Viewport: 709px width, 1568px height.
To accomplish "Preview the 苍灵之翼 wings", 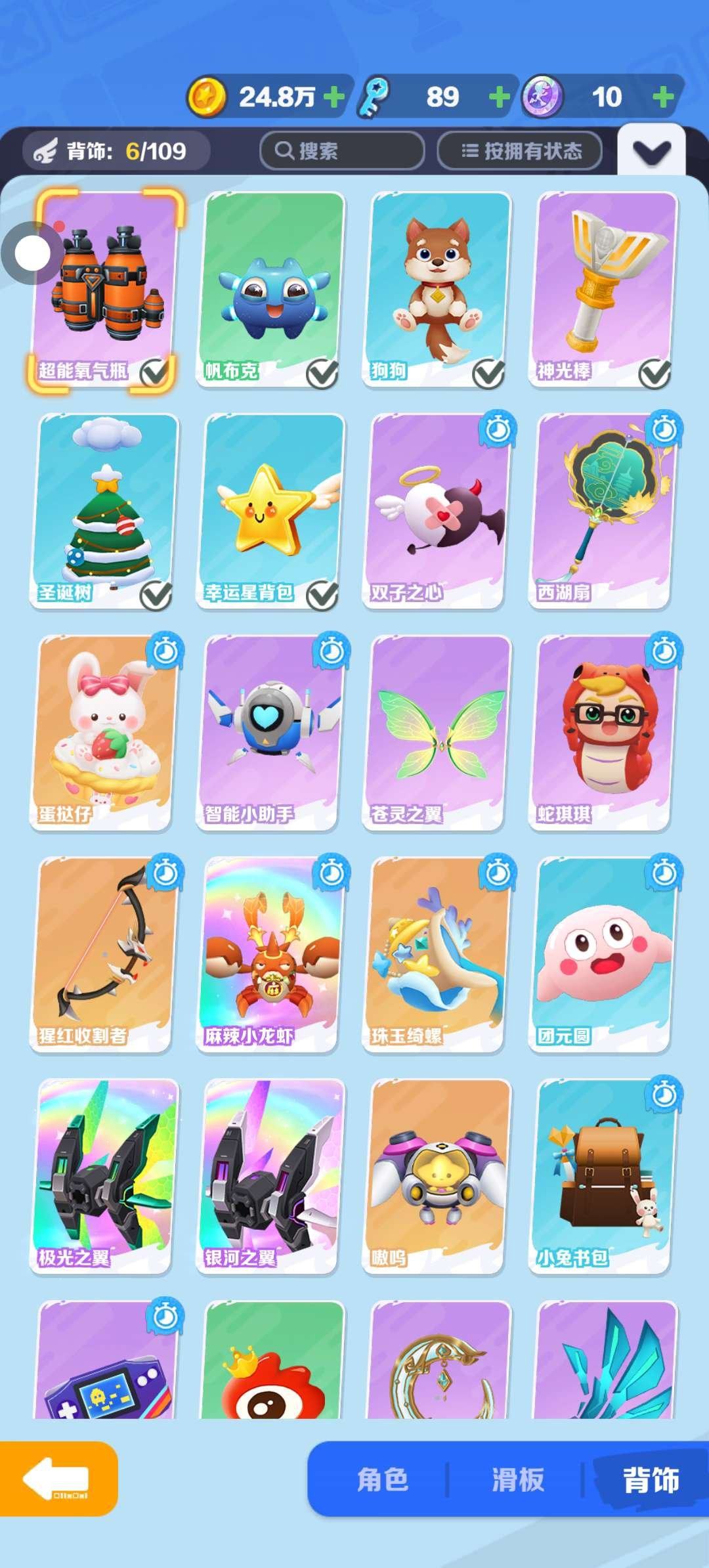I will [x=437, y=733].
